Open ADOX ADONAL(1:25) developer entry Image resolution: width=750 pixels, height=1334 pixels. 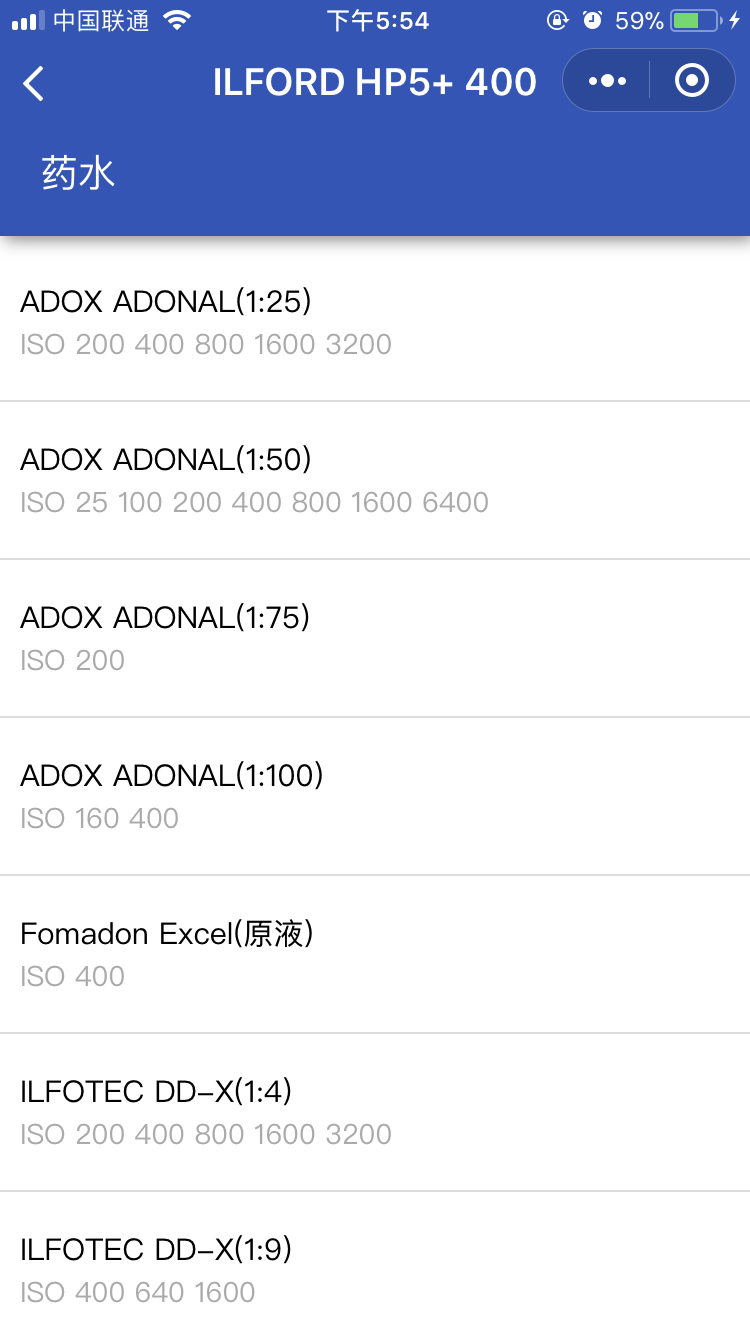point(375,322)
